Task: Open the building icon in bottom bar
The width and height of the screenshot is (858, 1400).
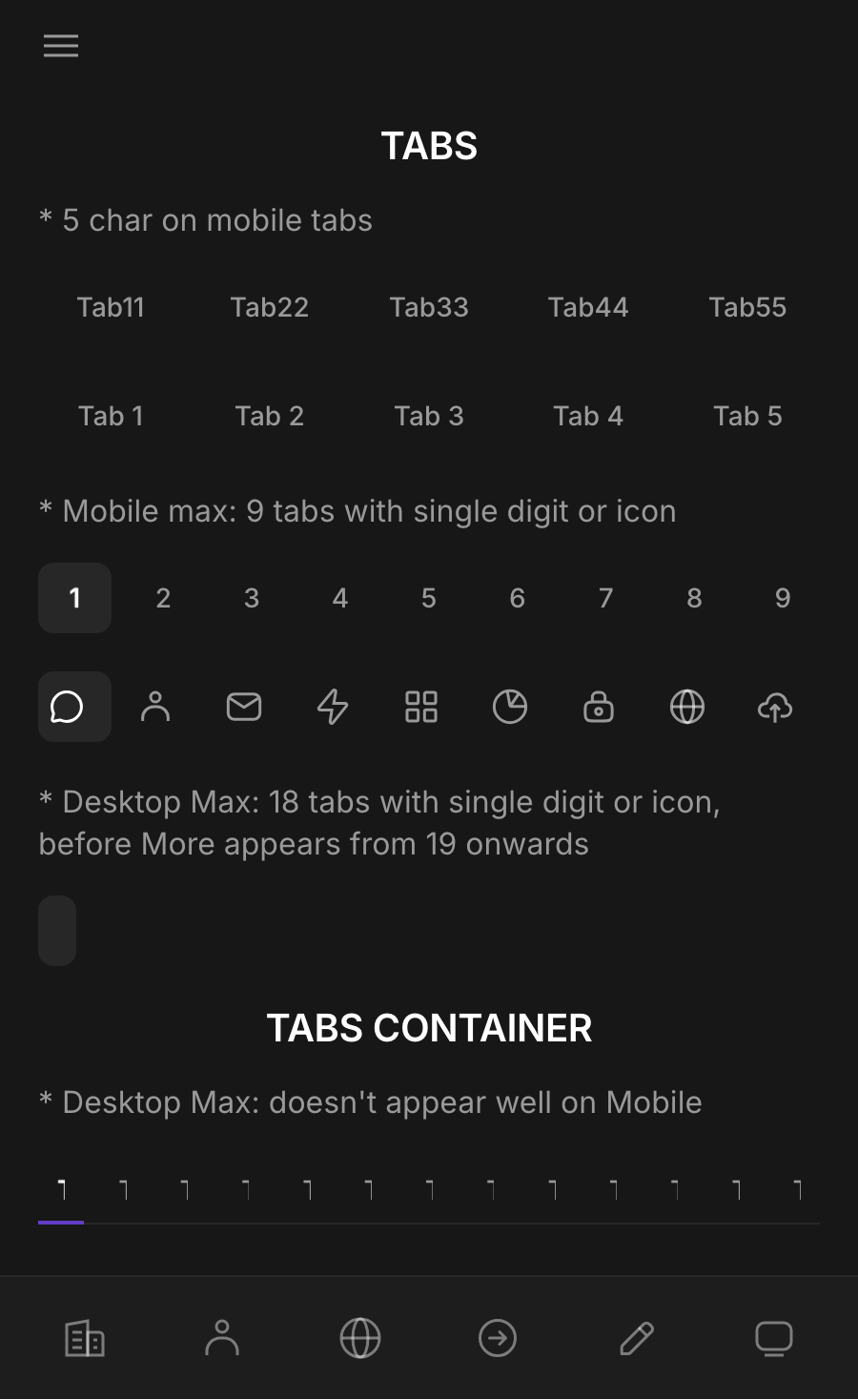Action: tap(85, 1338)
